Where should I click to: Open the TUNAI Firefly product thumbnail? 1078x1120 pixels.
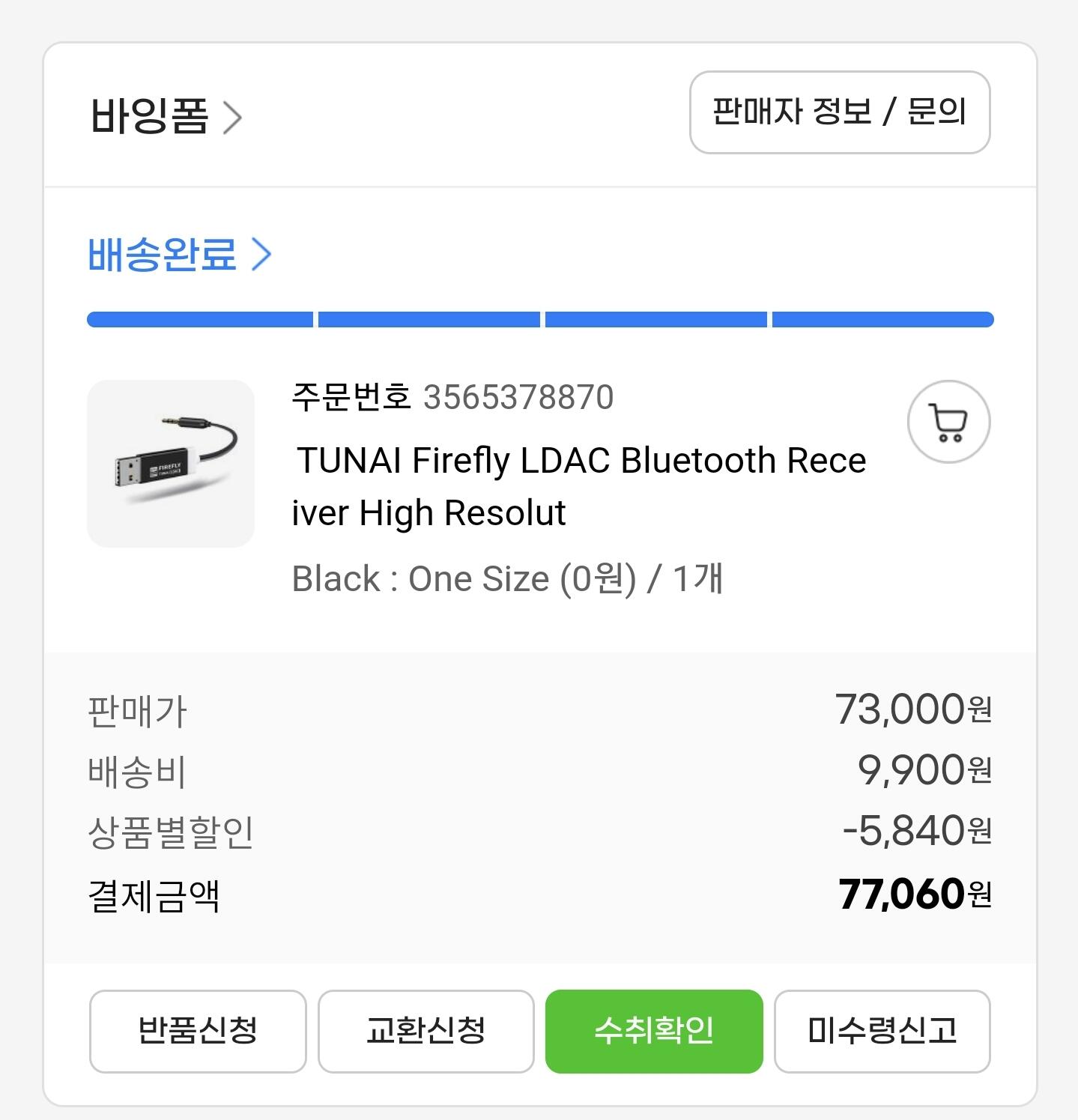pyautogui.click(x=171, y=463)
